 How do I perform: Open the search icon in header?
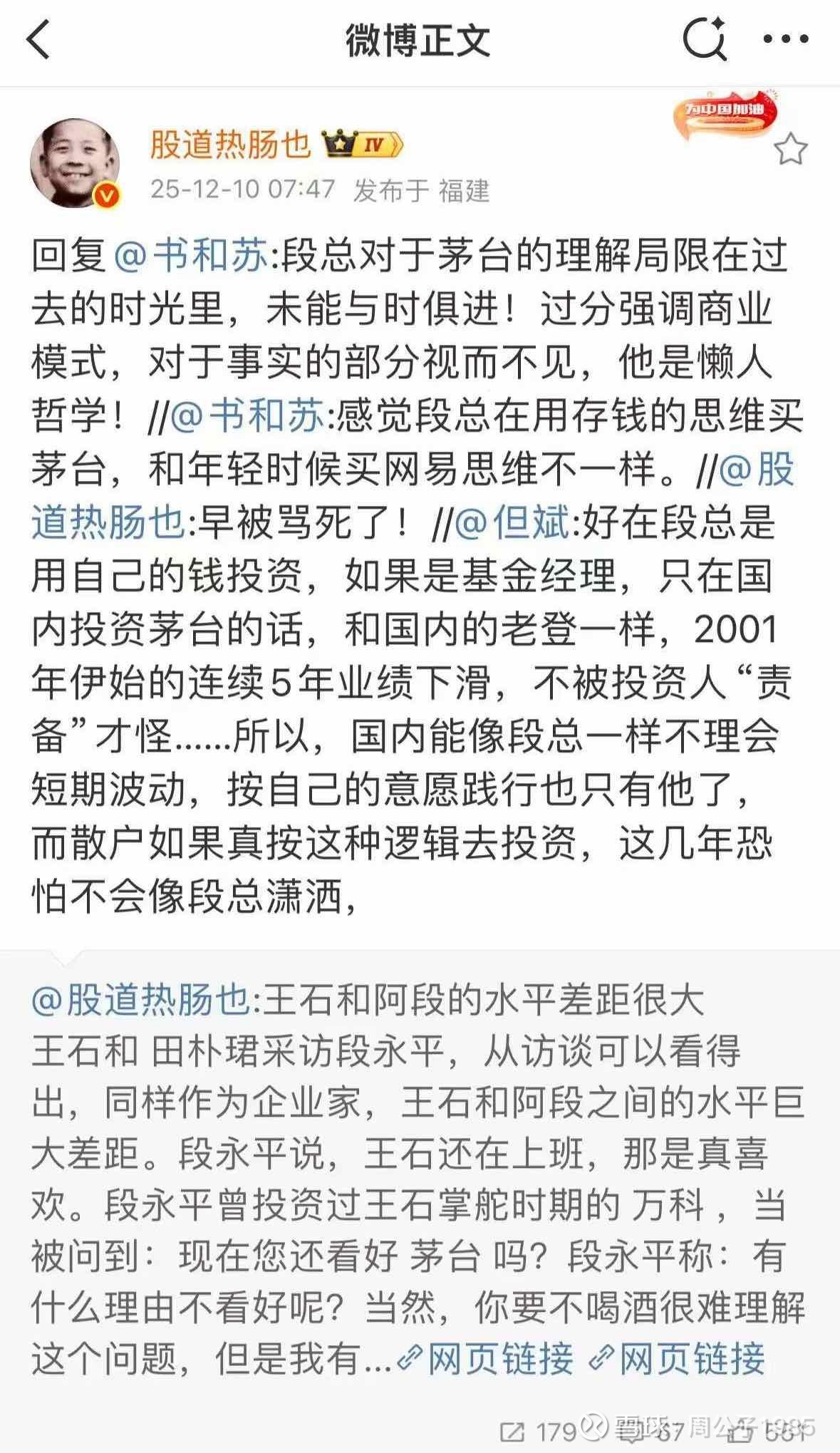click(x=705, y=39)
